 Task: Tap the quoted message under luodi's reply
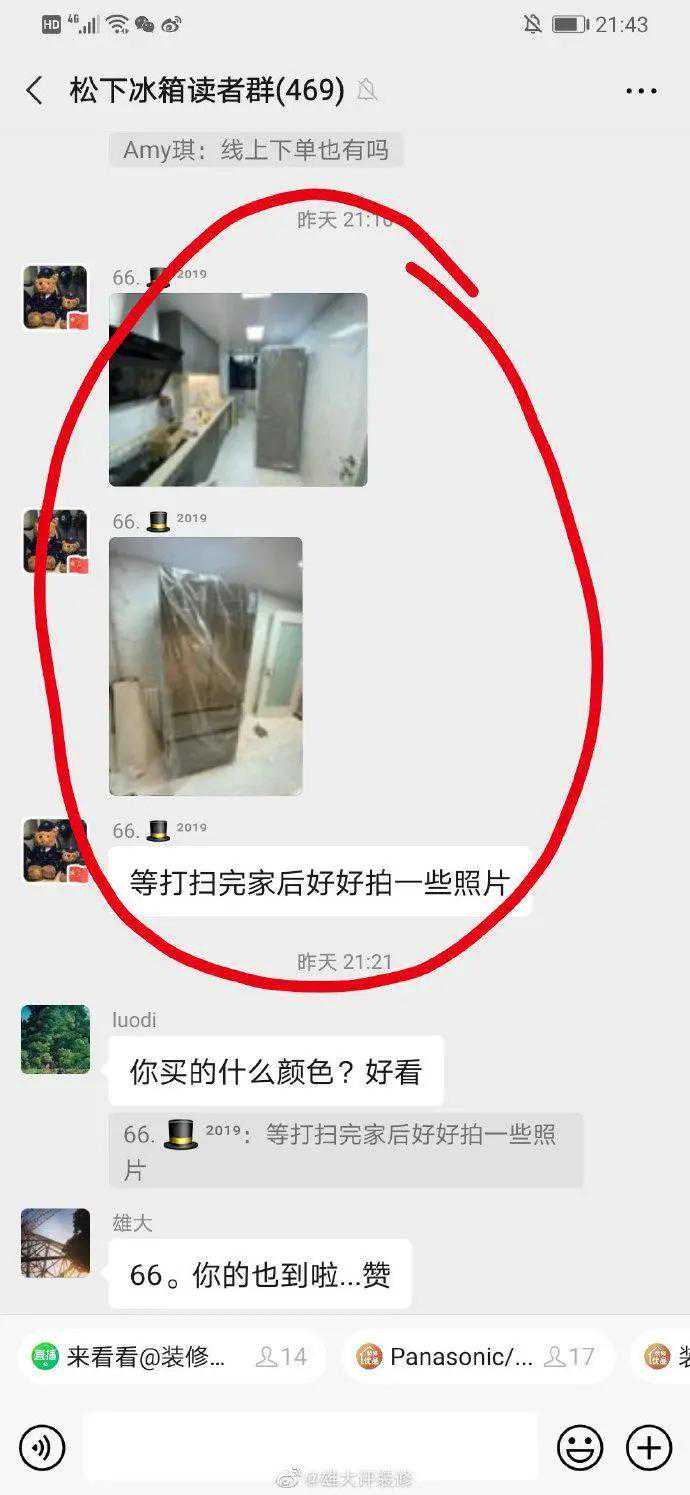tap(344, 1151)
